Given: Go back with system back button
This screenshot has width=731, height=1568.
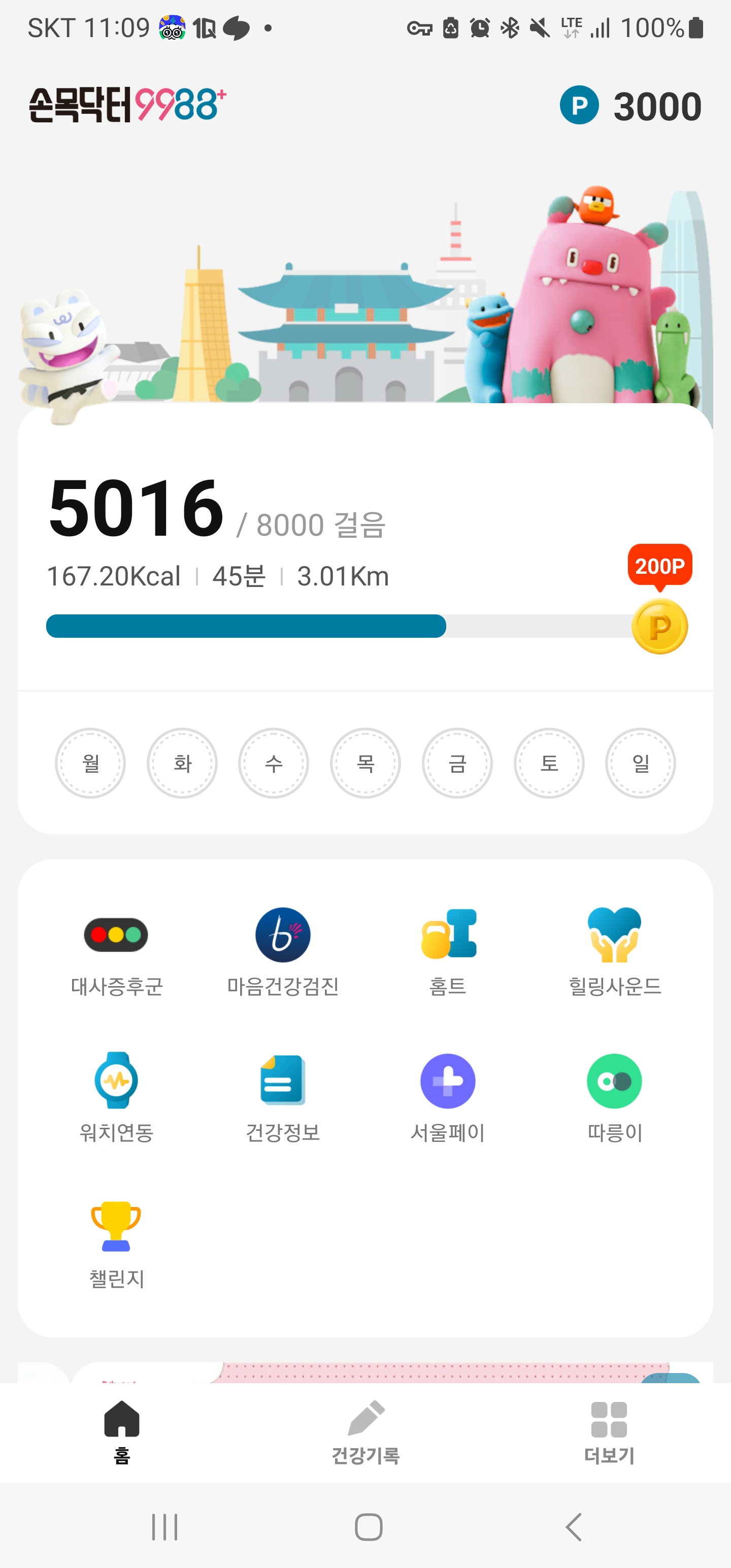Looking at the screenshot, I should click(x=573, y=1526).
